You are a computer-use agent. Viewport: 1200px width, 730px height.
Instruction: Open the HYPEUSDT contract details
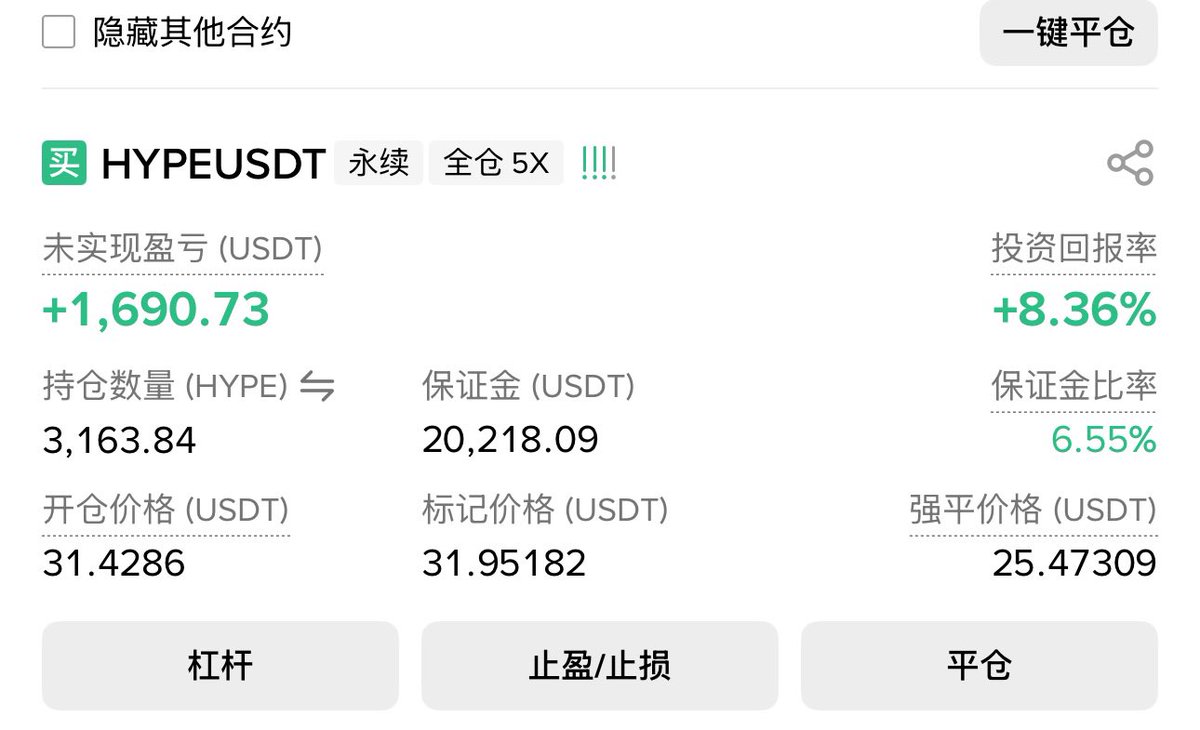213,164
